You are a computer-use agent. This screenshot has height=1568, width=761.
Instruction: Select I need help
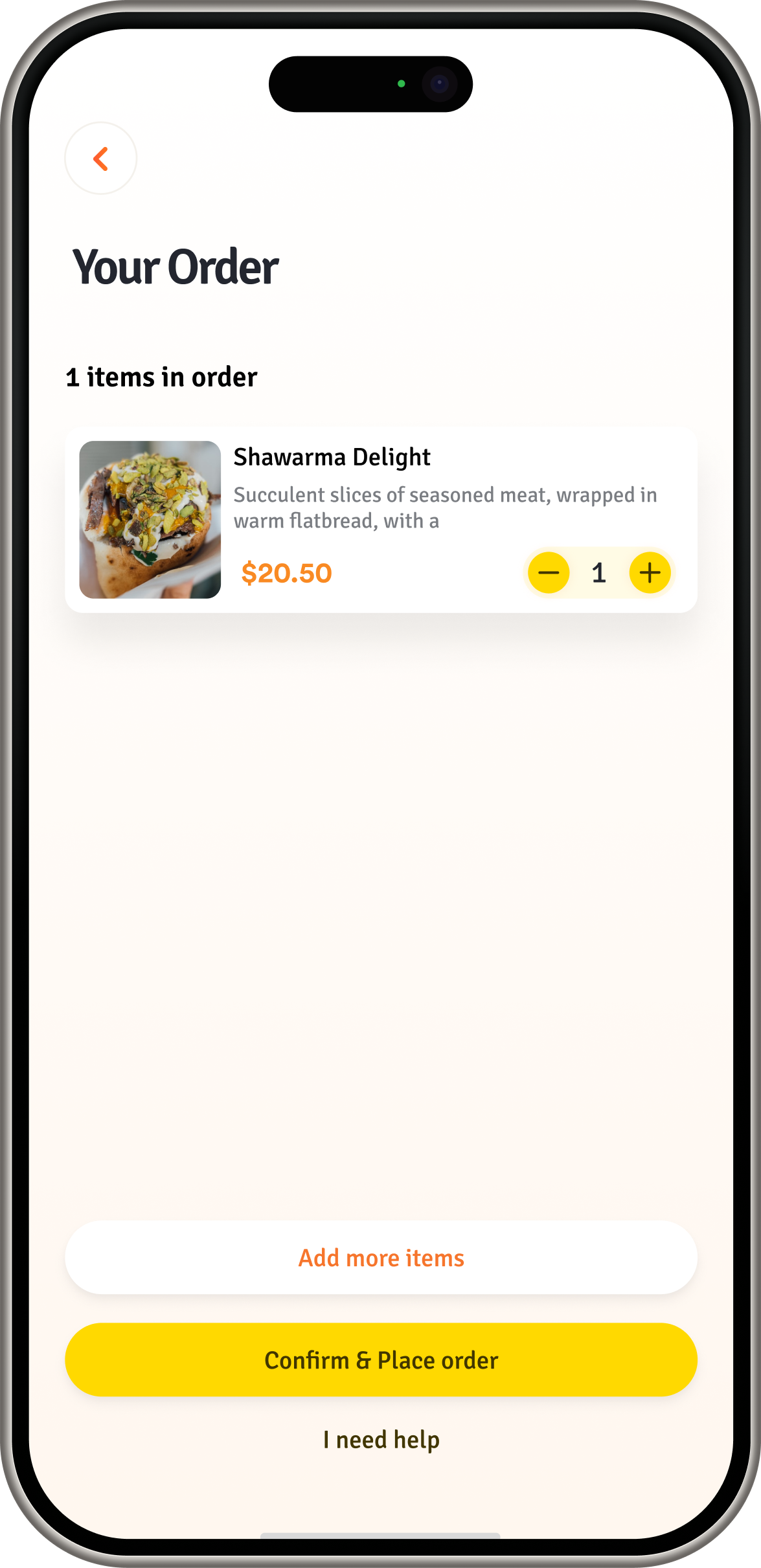coord(381,1440)
